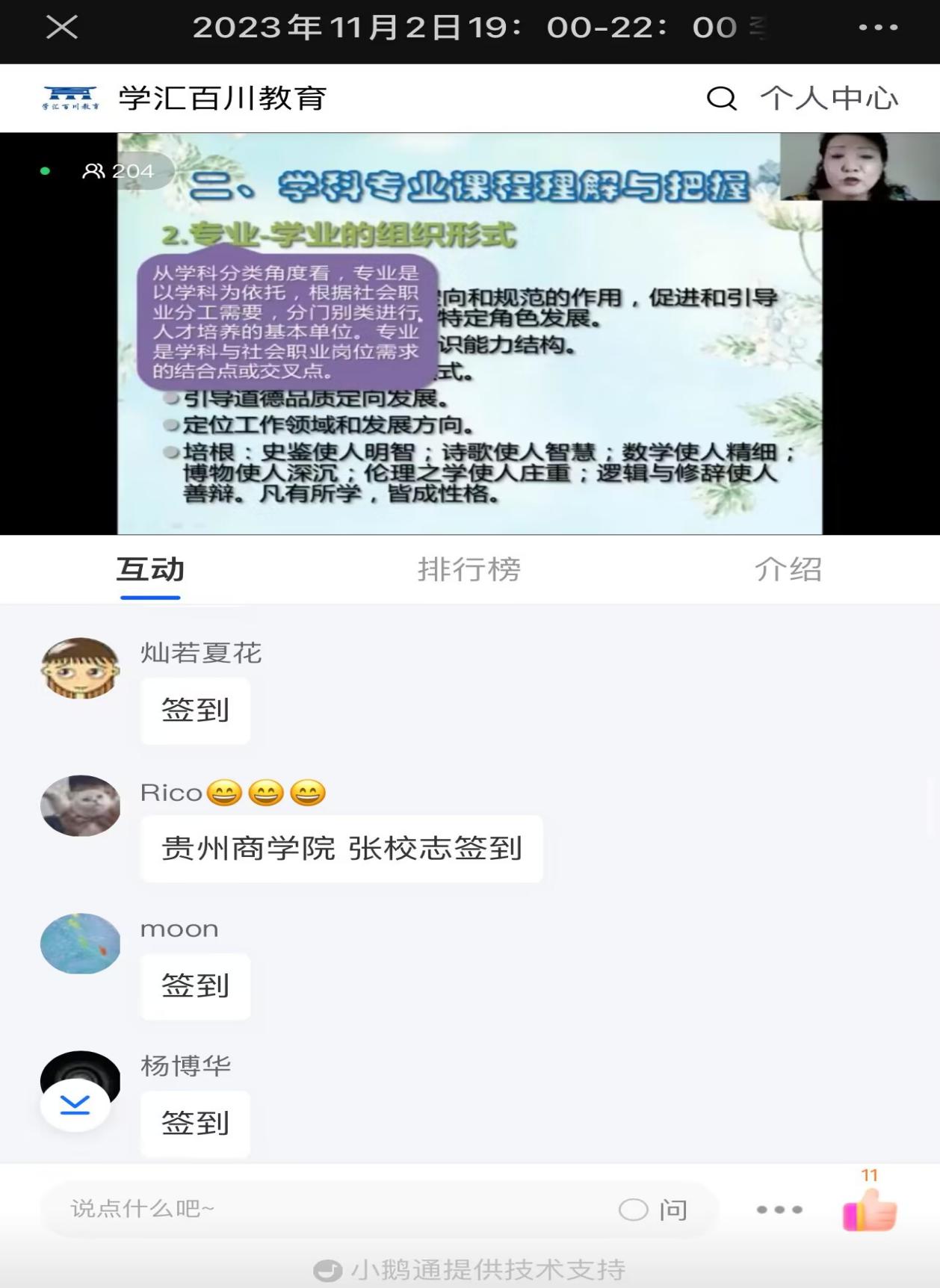Open moon's profile avatar
940x1288 pixels.
[x=80, y=943]
